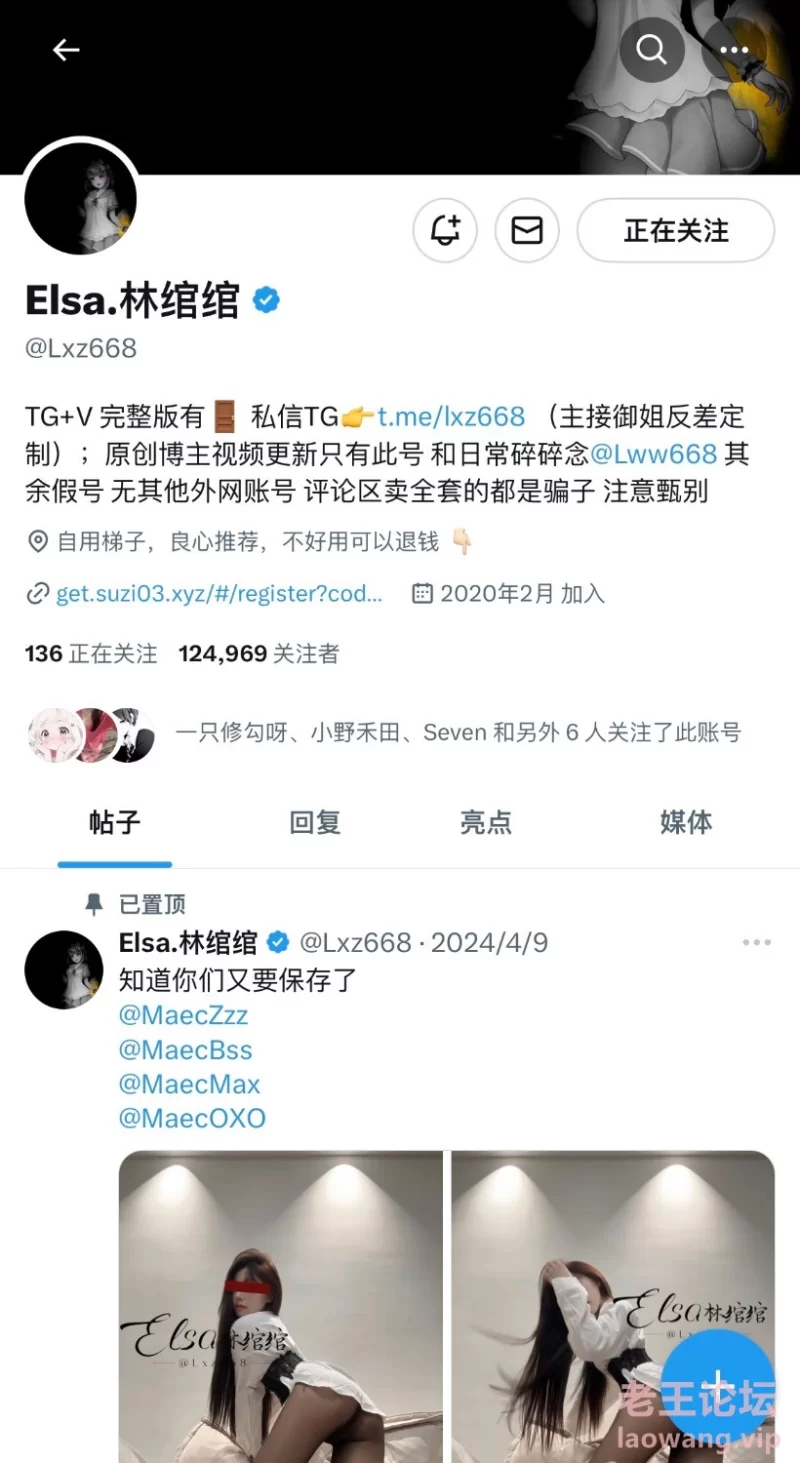Image resolution: width=800 pixels, height=1463 pixels.
Task: Send a direct message via envelope icon
Action: [x=527, y=231]
